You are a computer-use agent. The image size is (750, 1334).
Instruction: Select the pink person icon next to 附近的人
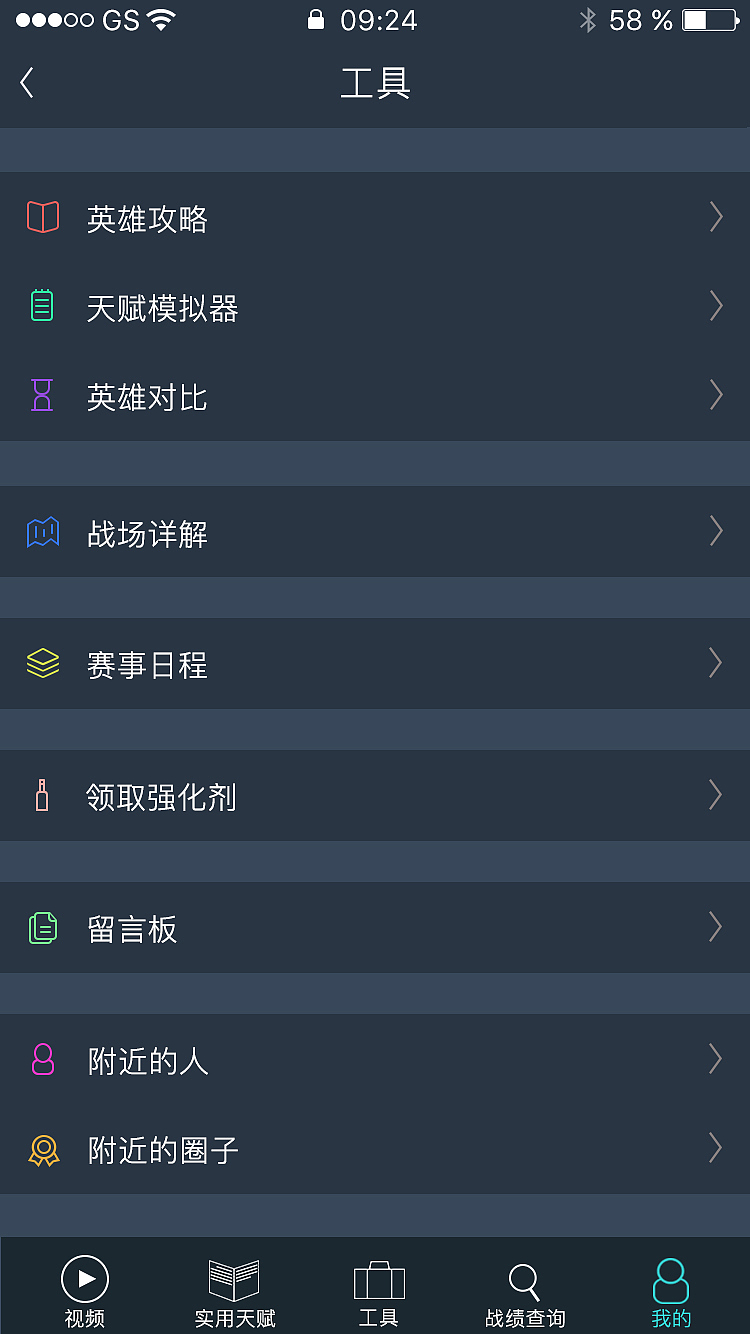tap(44, 1059)
